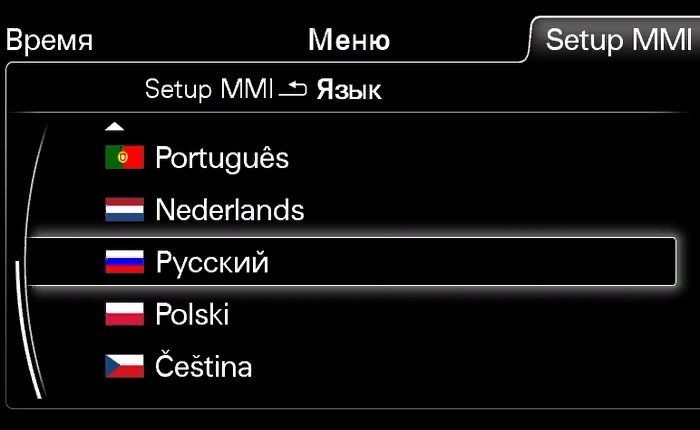700x430 pixels.
Task: Select Čeština language
Action: click(x=203, y=367)
